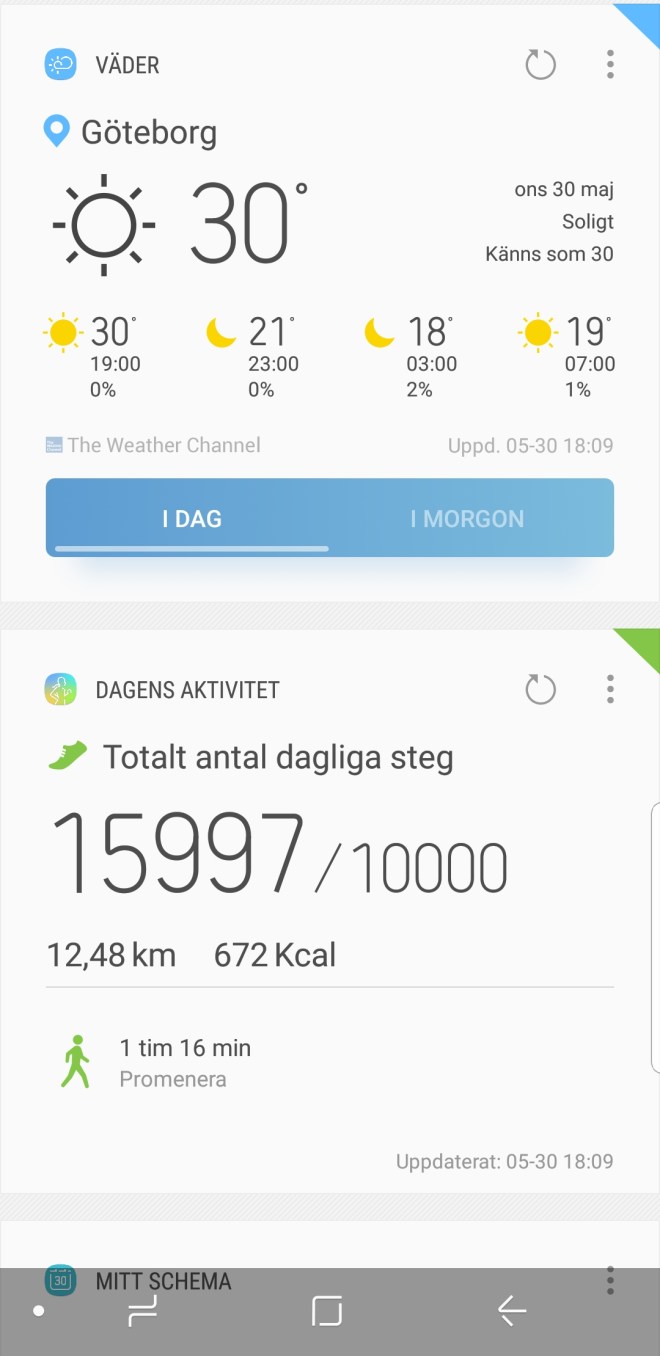The height and width of the screenshot is (1356, 660).
Task: Open overflow menu on Dagens aktivitet card
Action: click(x=610, y=689)
